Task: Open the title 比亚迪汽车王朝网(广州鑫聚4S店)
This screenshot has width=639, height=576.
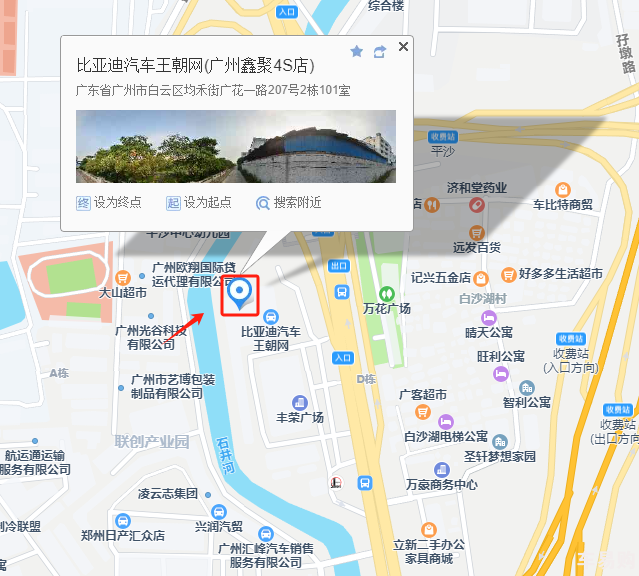Action: (196, 66)
